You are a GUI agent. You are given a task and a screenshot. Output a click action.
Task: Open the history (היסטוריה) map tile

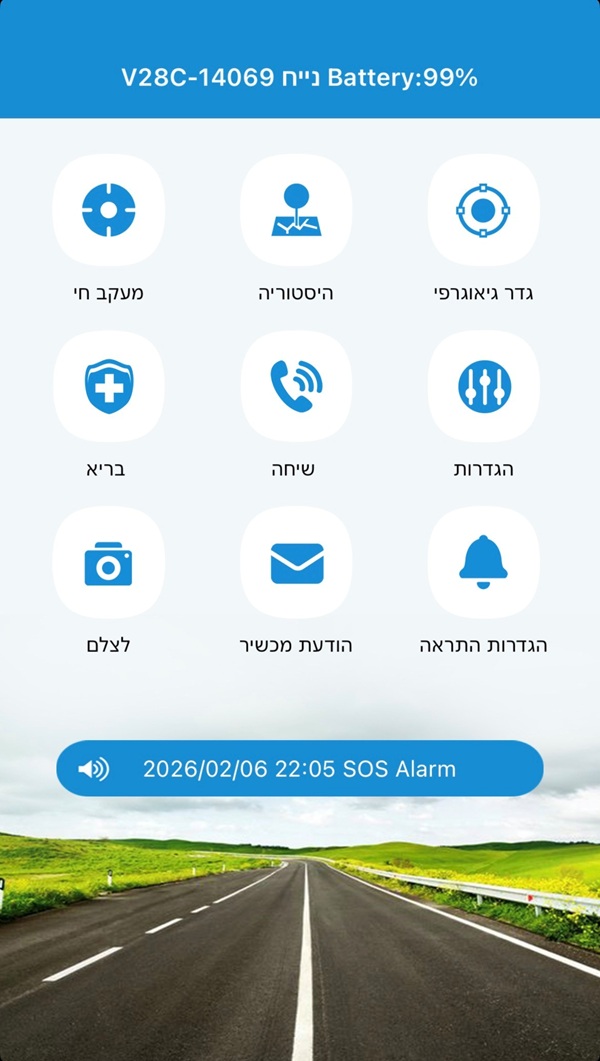click(296, 211)
